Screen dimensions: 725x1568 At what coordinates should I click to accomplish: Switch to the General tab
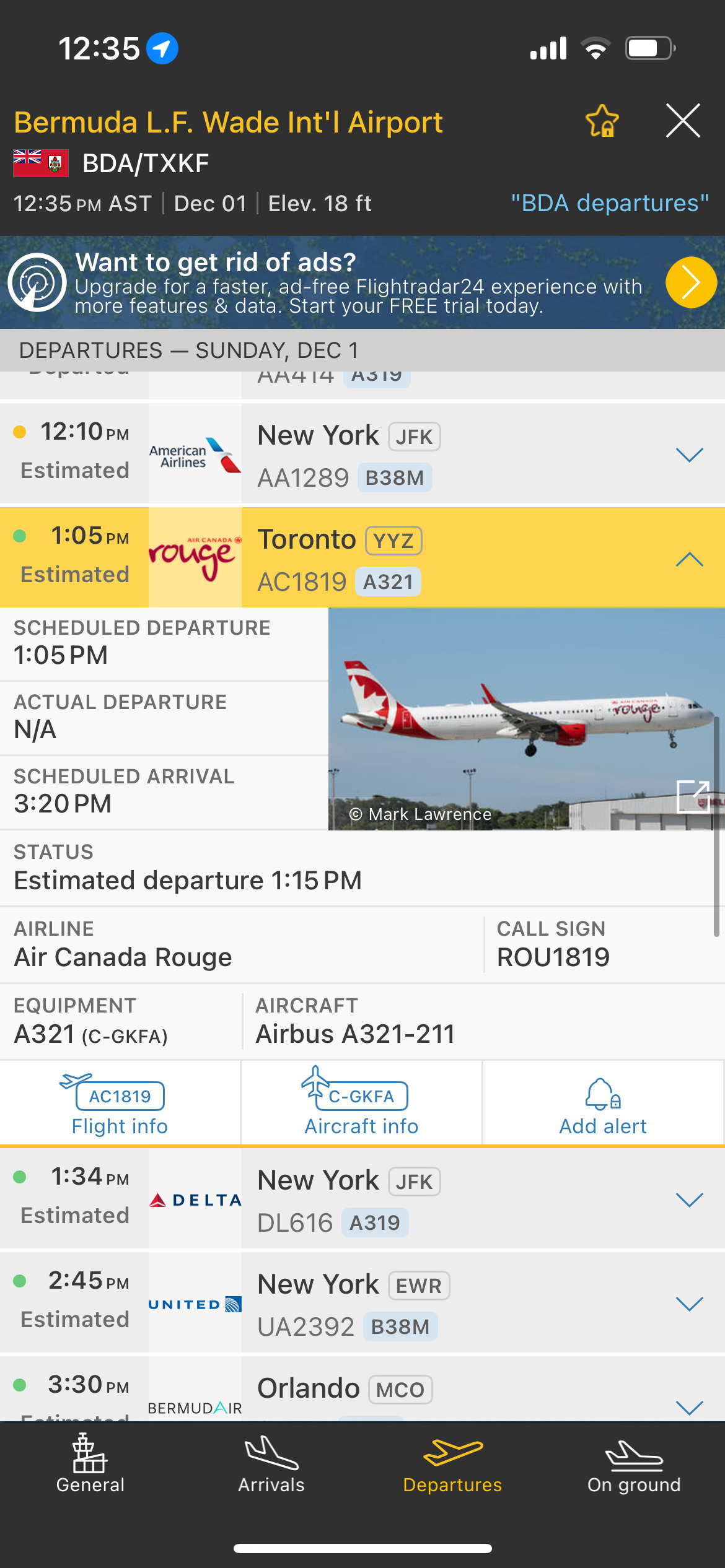pyautogui.click(x=90, y=1464)
